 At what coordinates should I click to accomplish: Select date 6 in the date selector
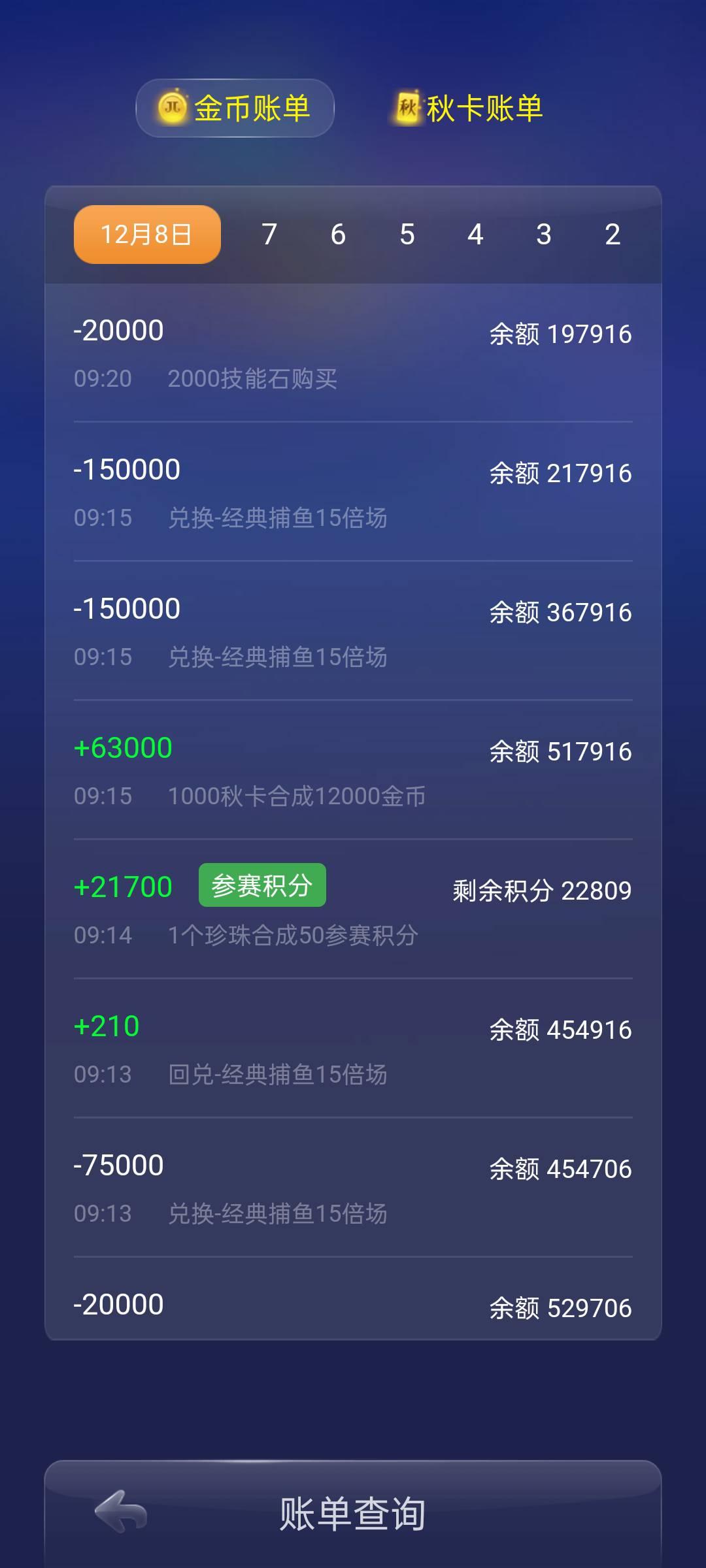click(x=338, y=233)
